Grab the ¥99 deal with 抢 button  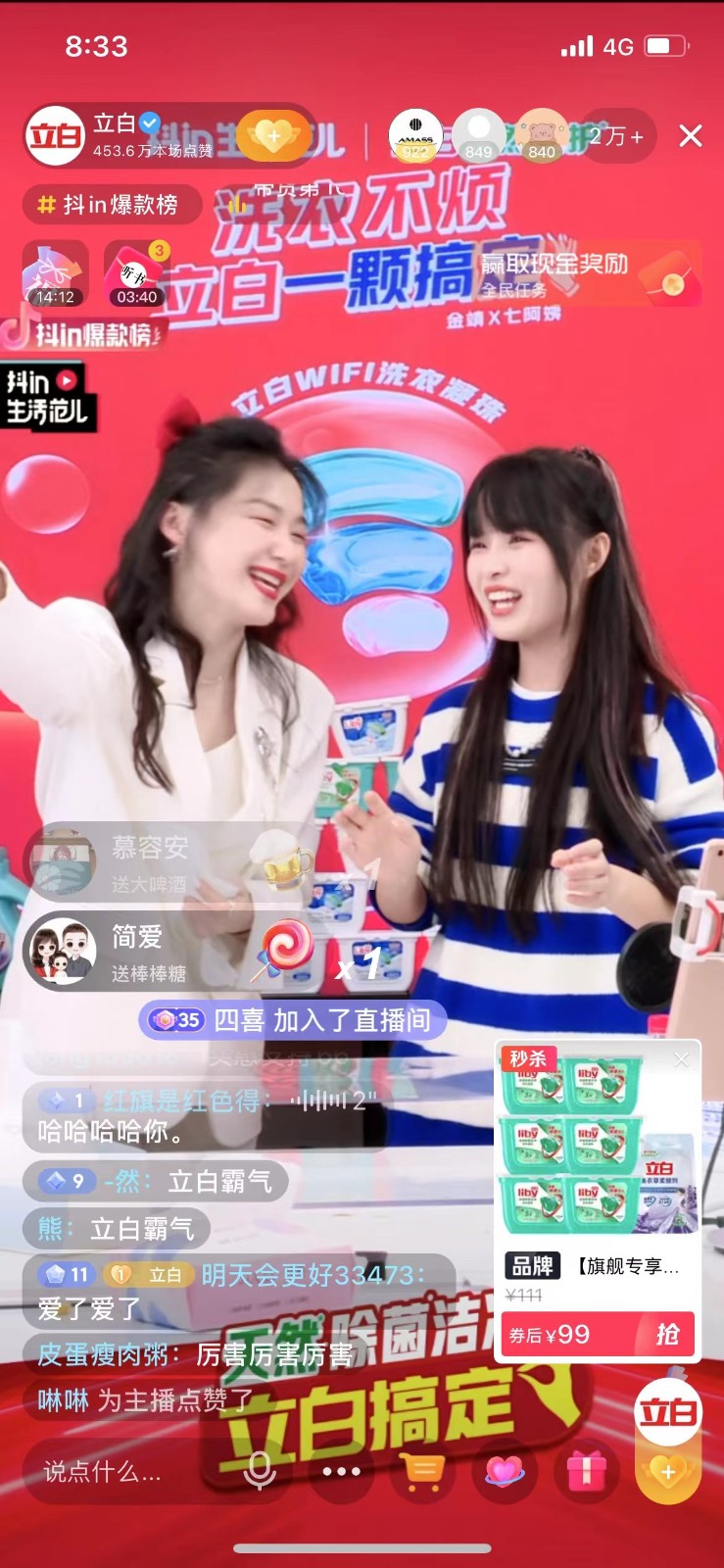pos(667,1334)
